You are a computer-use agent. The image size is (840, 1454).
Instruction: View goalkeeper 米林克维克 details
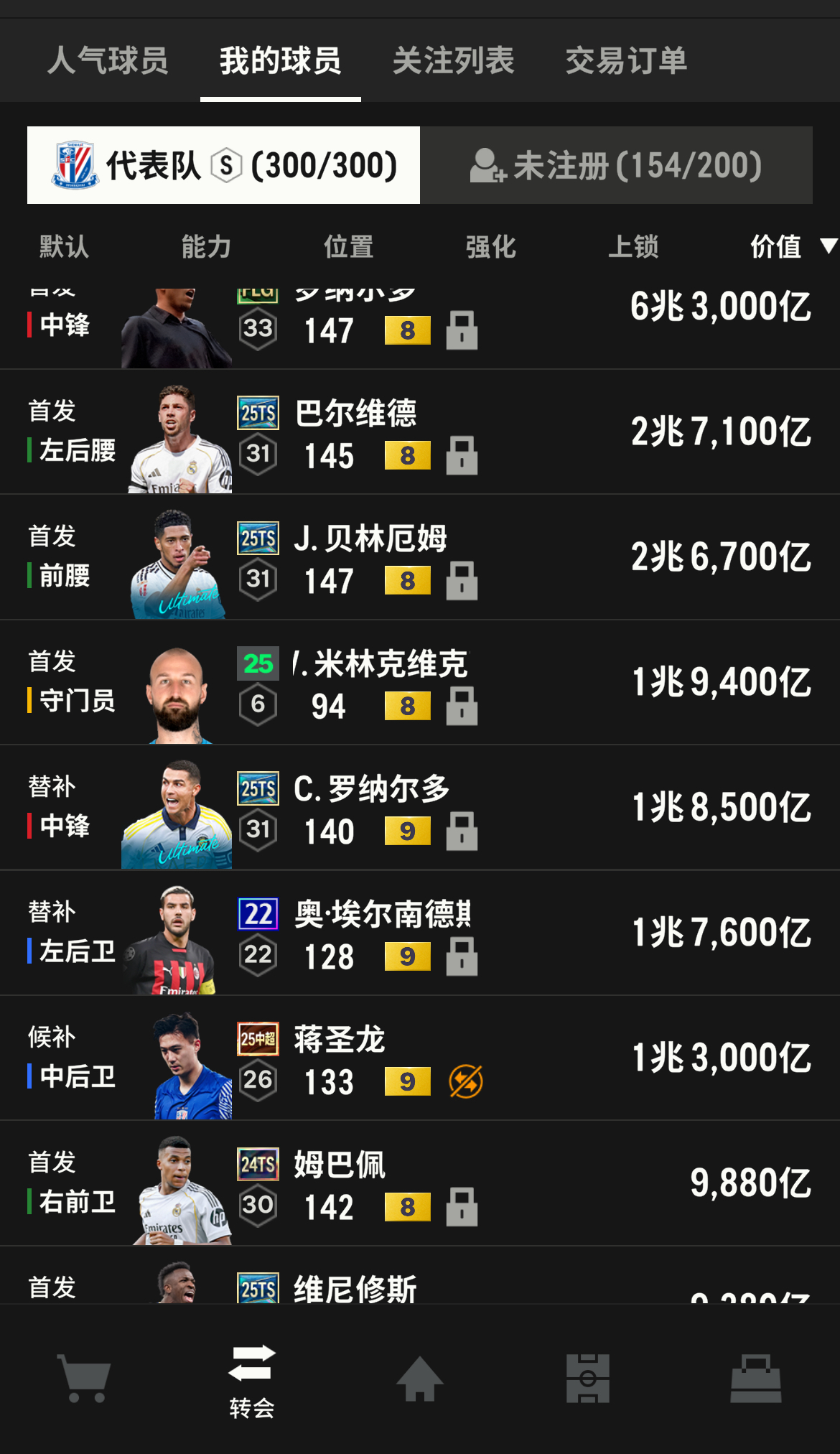pyautogui.click(x=420, y=683)
